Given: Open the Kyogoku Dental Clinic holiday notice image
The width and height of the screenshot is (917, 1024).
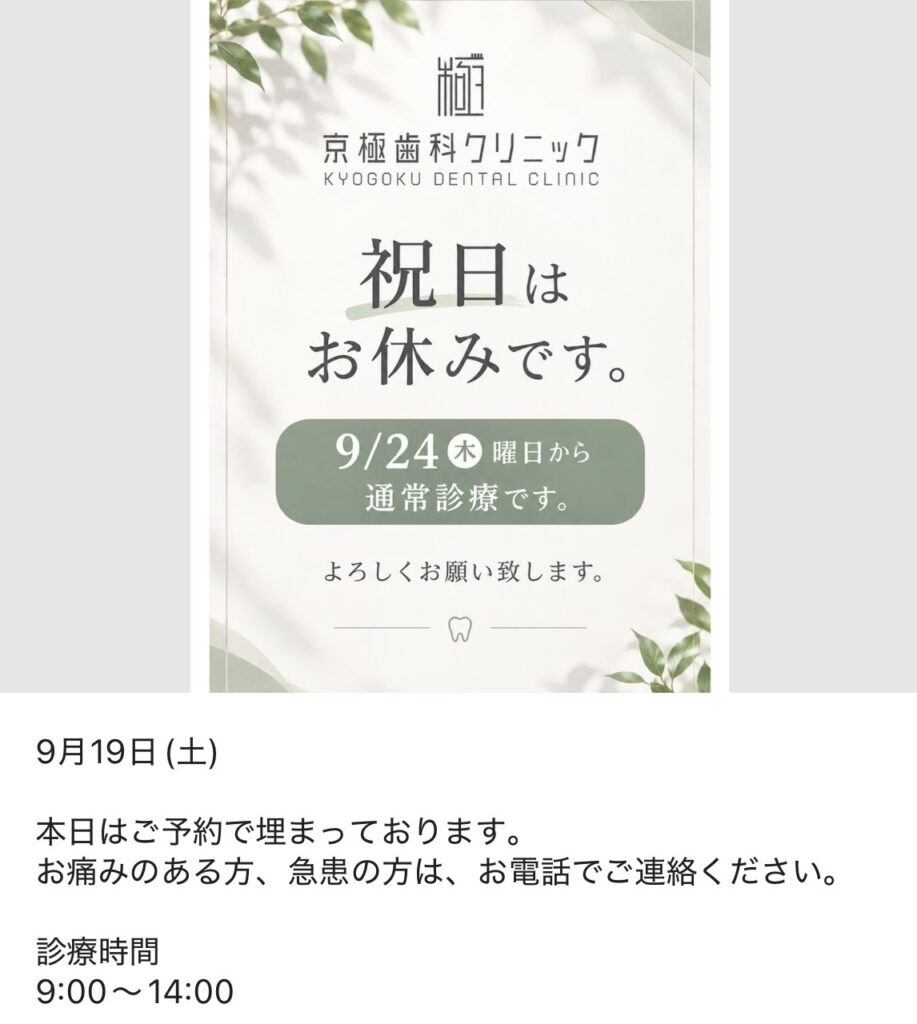Looking at the screenshot, I should pyautogui.click(x=460, y=346).
